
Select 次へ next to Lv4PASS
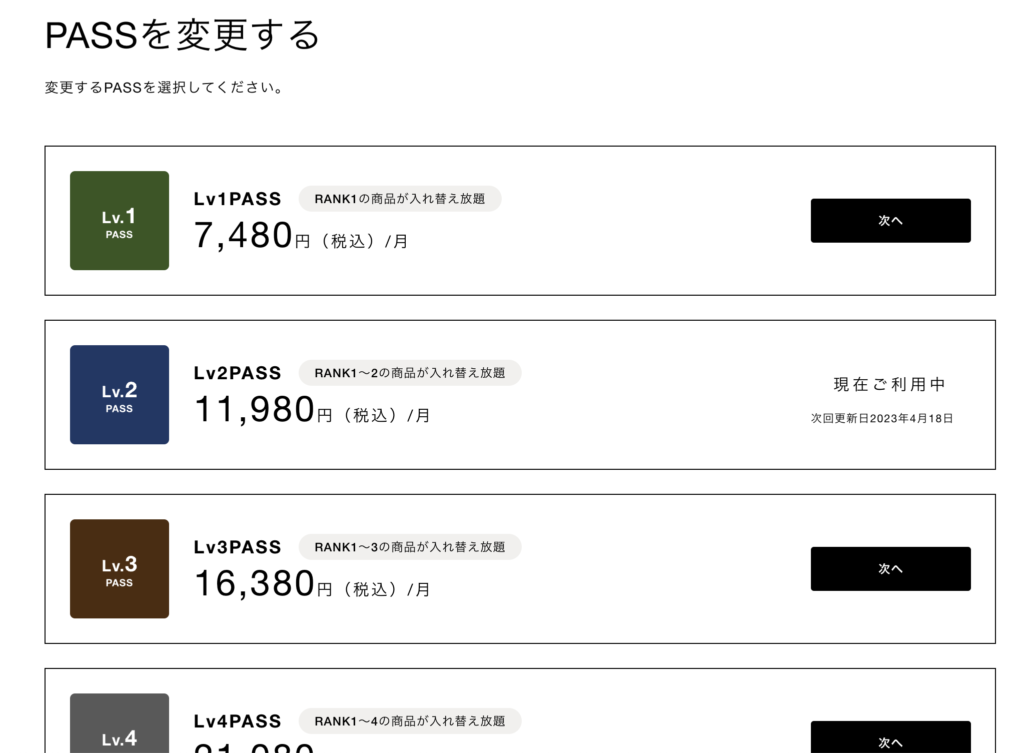(x=890, y=740)
